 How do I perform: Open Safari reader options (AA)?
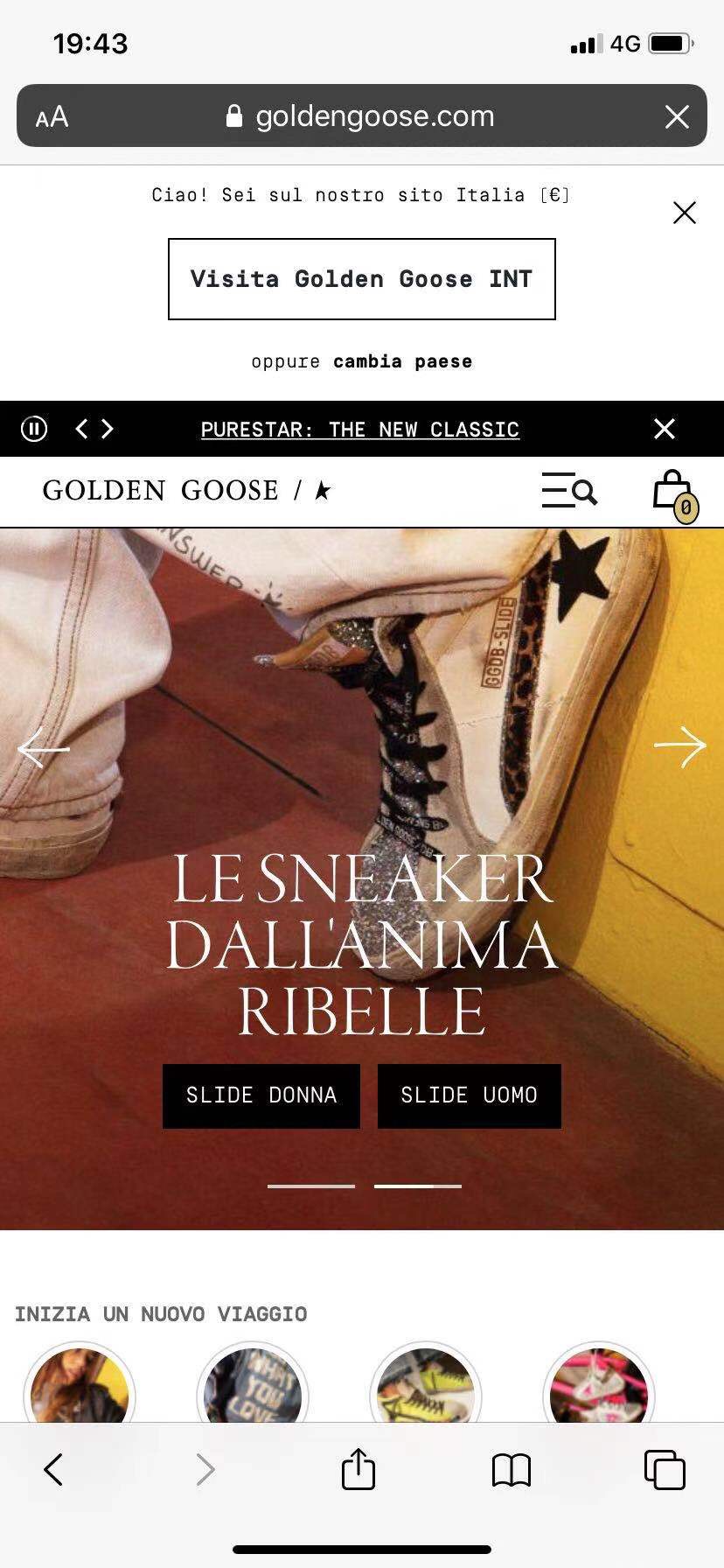pos(52,116)
